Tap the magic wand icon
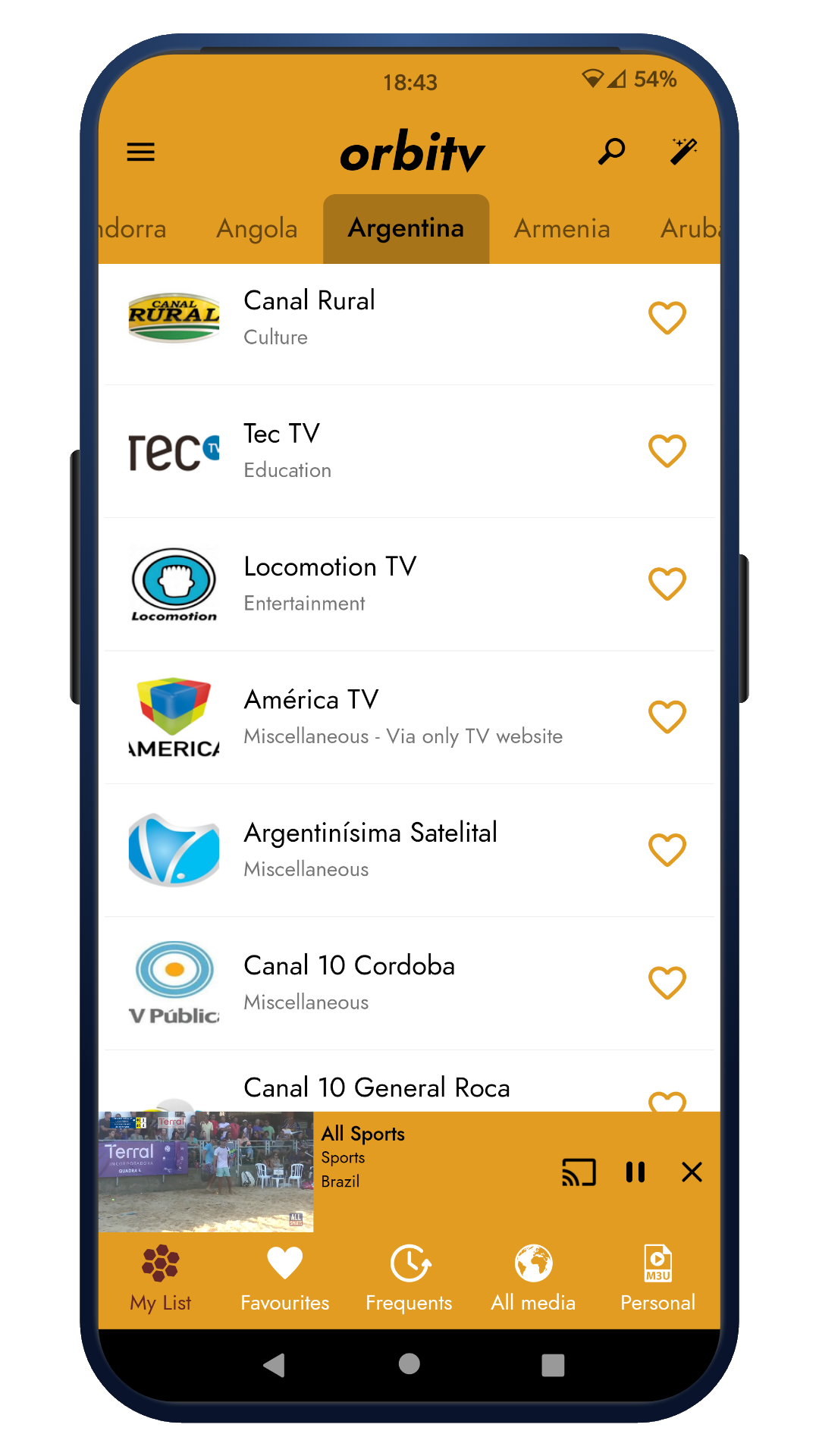 (x=683, y=152)
